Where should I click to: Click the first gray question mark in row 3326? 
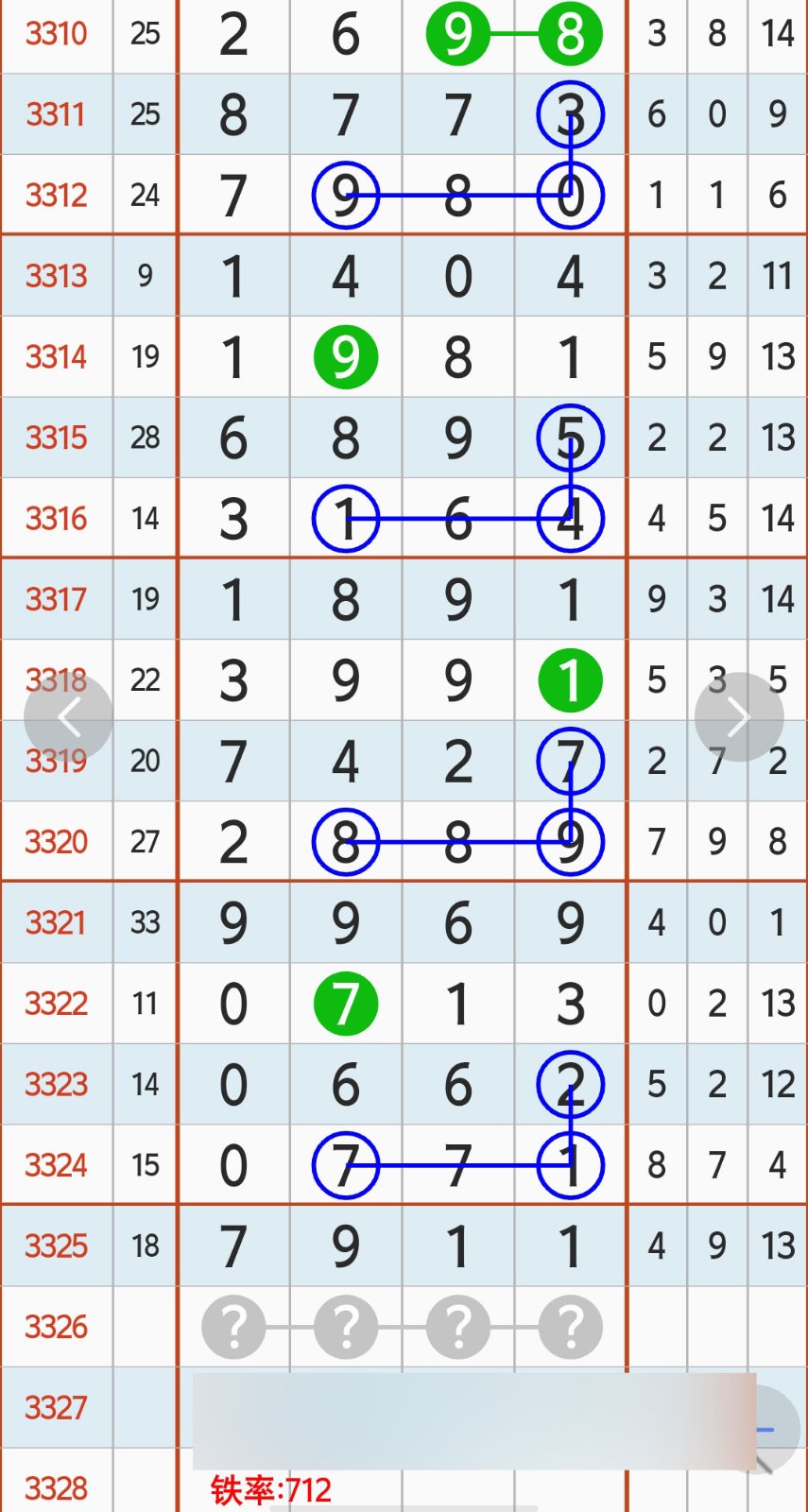click(x=234, y=1327)
